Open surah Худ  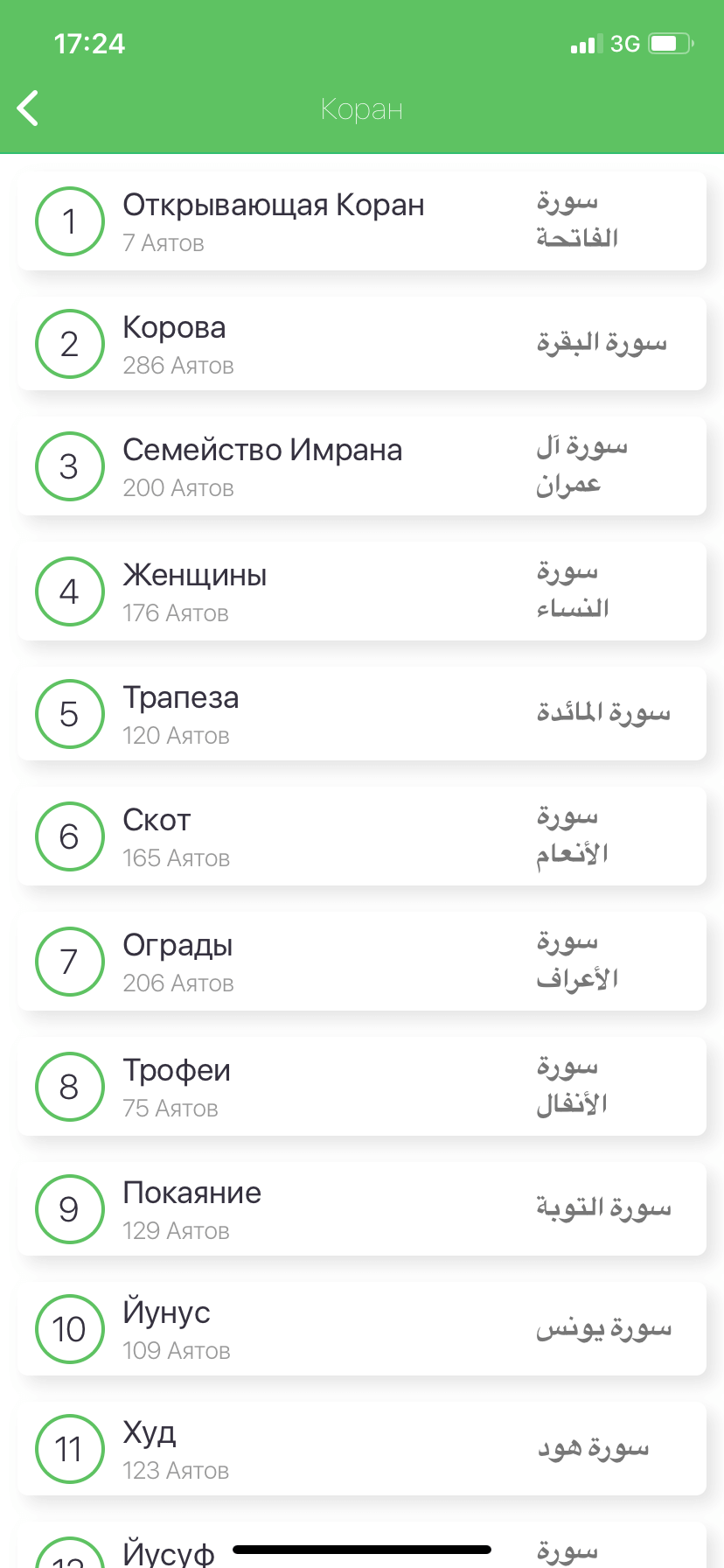click(361, 1449)
